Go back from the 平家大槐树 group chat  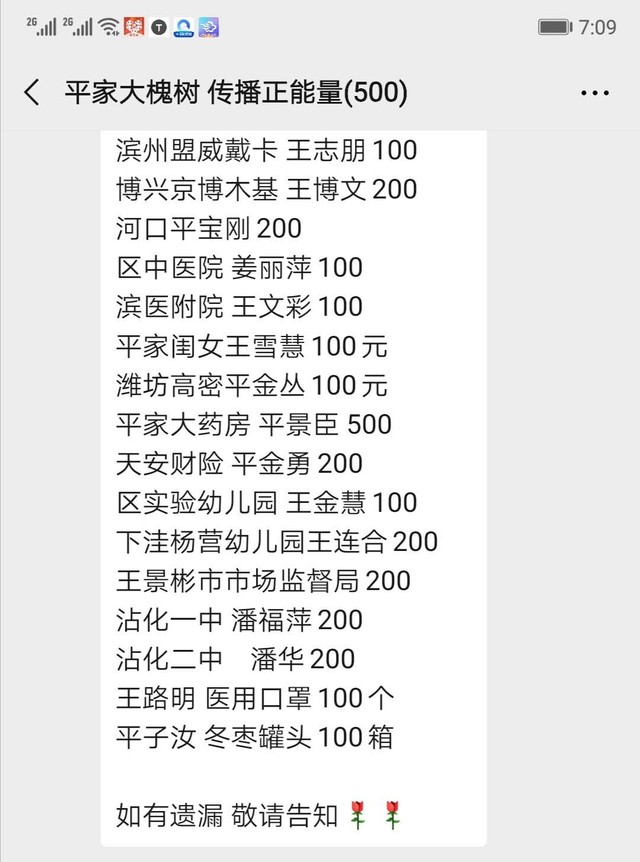tap(32, 93)
